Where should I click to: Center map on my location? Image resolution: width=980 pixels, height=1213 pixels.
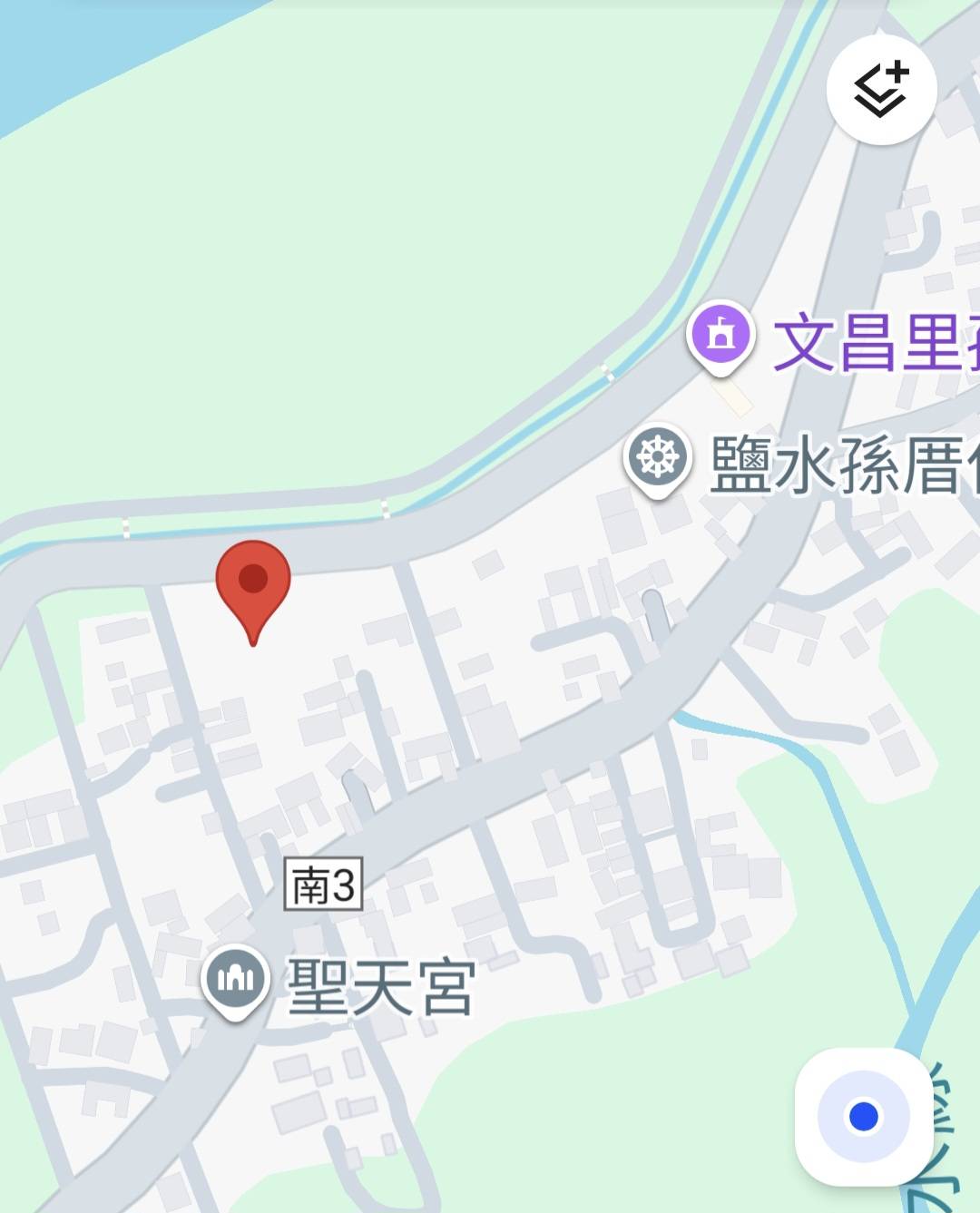pyautogui.click(x=863, y=1116)
